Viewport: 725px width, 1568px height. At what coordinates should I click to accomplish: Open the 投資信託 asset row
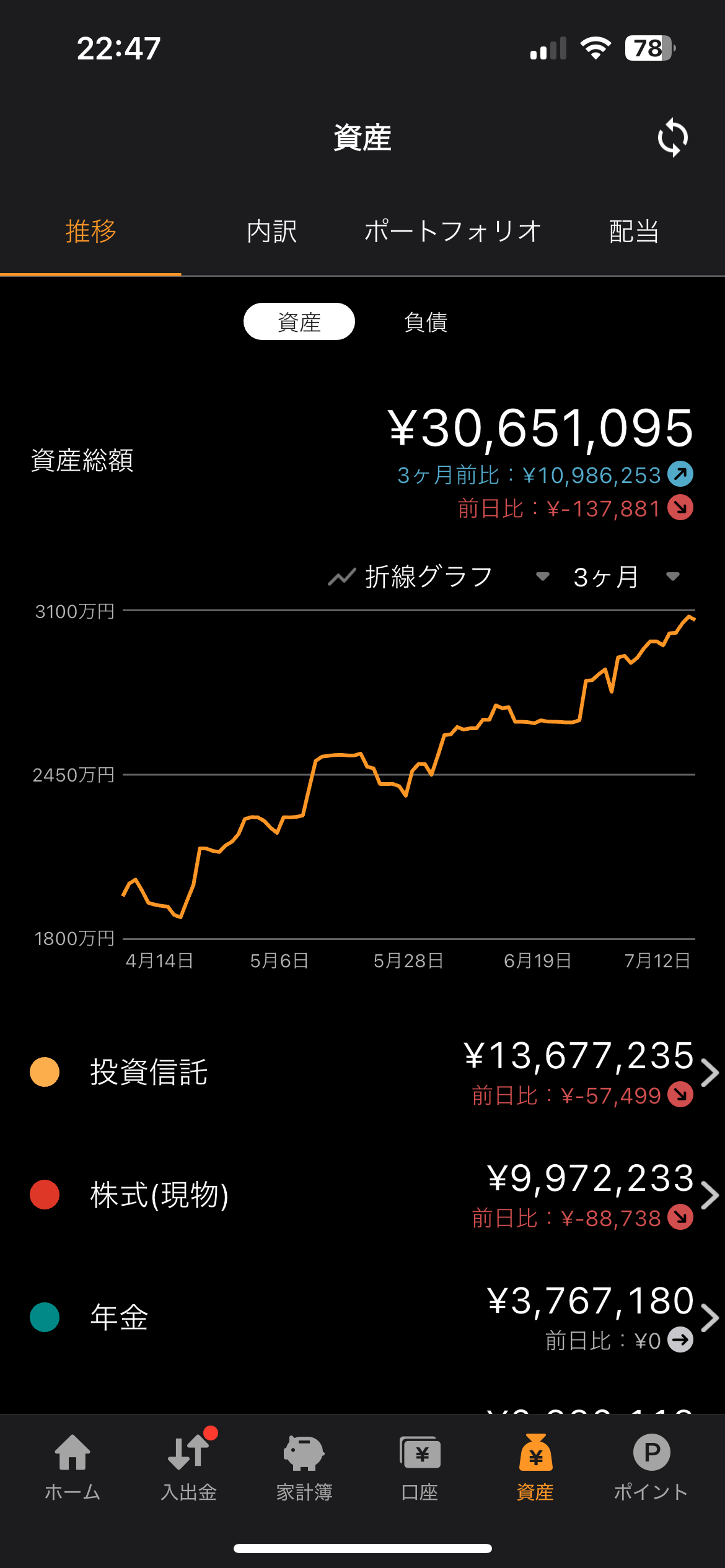click(x=362, y=1073)
